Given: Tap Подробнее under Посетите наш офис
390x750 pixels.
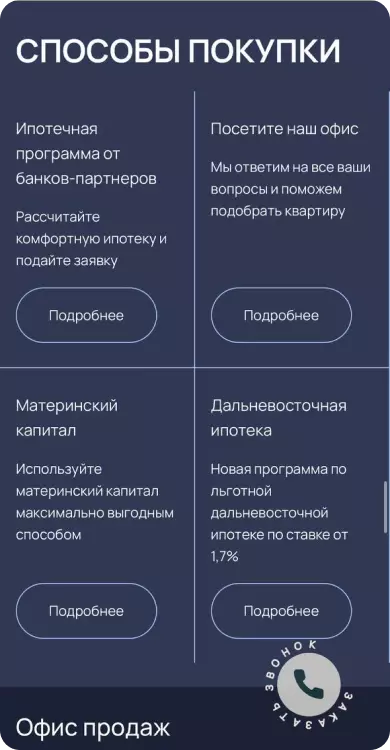Looking at the screenshot, I should [x=281, y=315].
